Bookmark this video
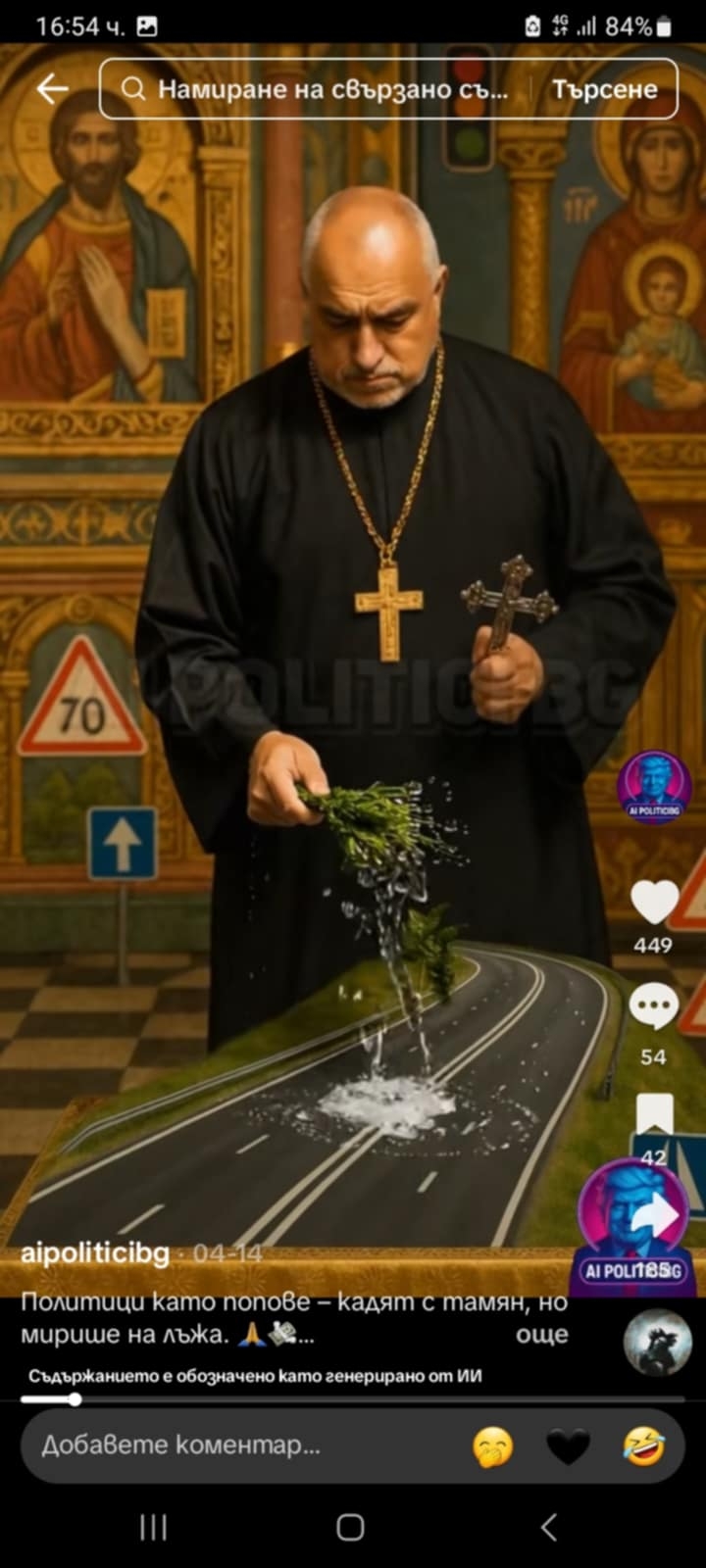 [654, 1115]
